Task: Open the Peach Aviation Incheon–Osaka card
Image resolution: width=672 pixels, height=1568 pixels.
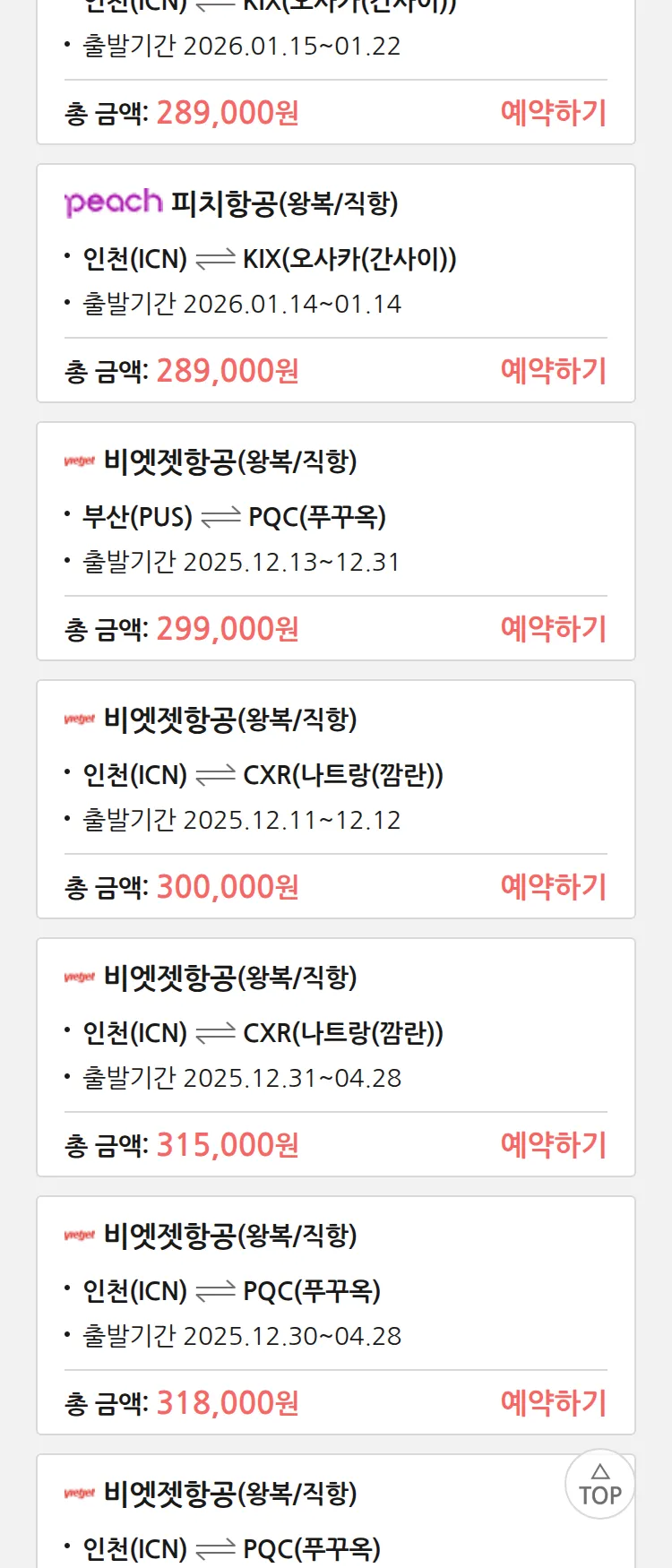Action: [x=335, y=260]
